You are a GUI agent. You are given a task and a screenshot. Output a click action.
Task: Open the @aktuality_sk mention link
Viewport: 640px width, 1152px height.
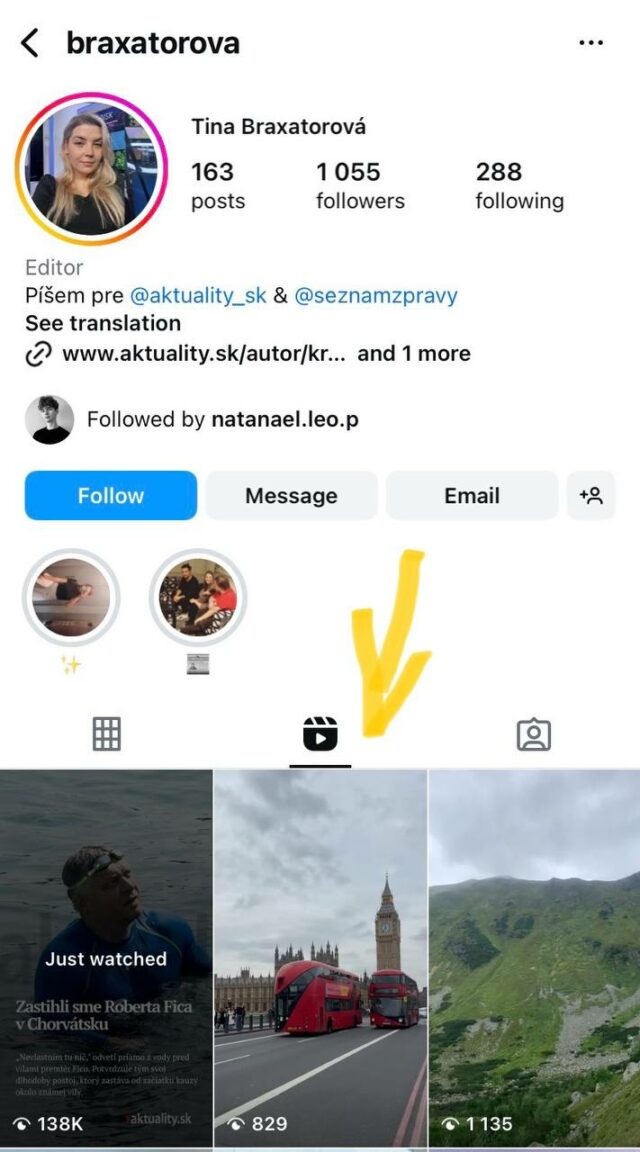pos(198,295)
